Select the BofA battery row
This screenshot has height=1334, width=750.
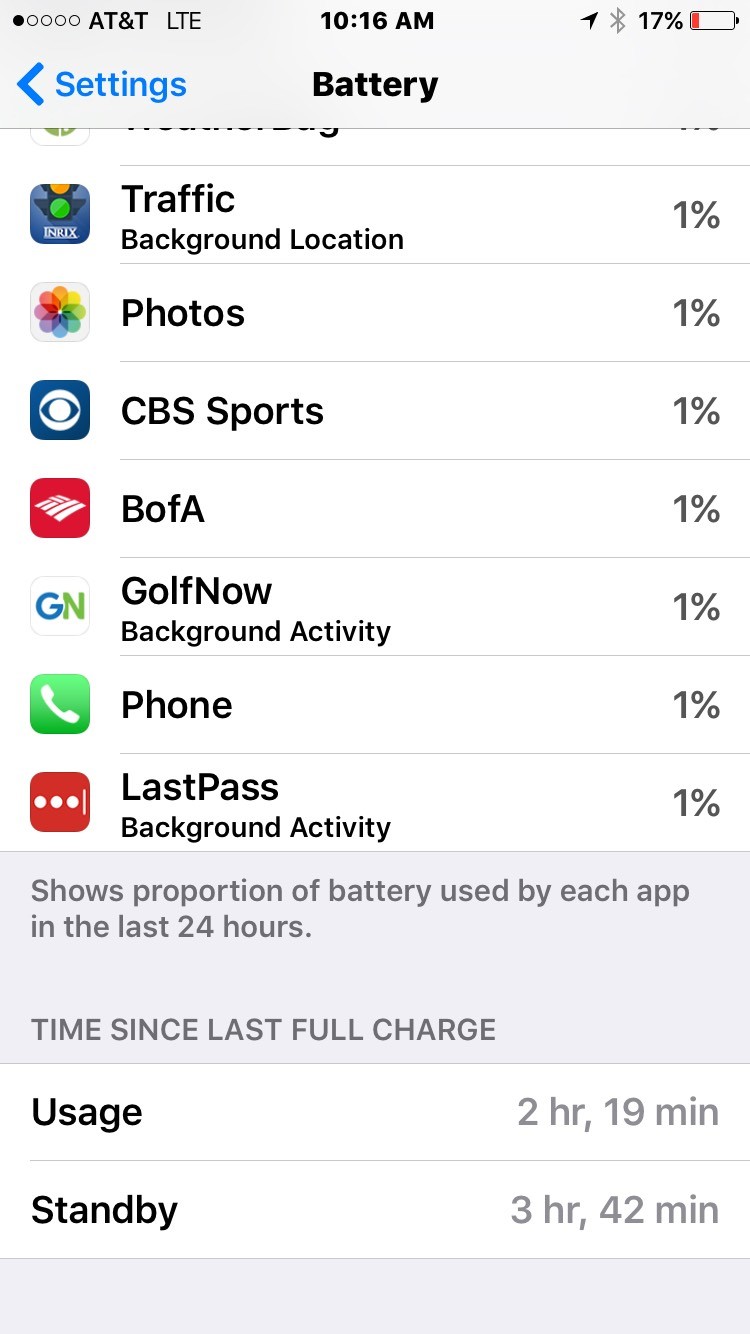pos(375,509)
